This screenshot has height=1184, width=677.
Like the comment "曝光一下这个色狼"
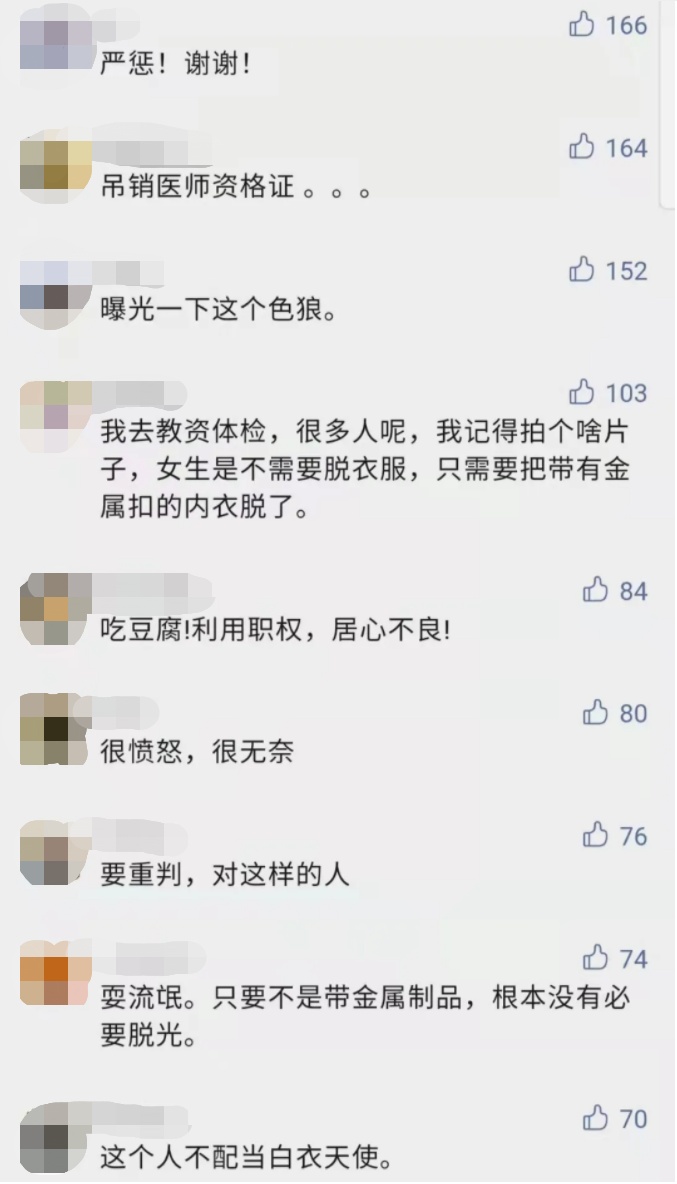click(x=582, y=270)
